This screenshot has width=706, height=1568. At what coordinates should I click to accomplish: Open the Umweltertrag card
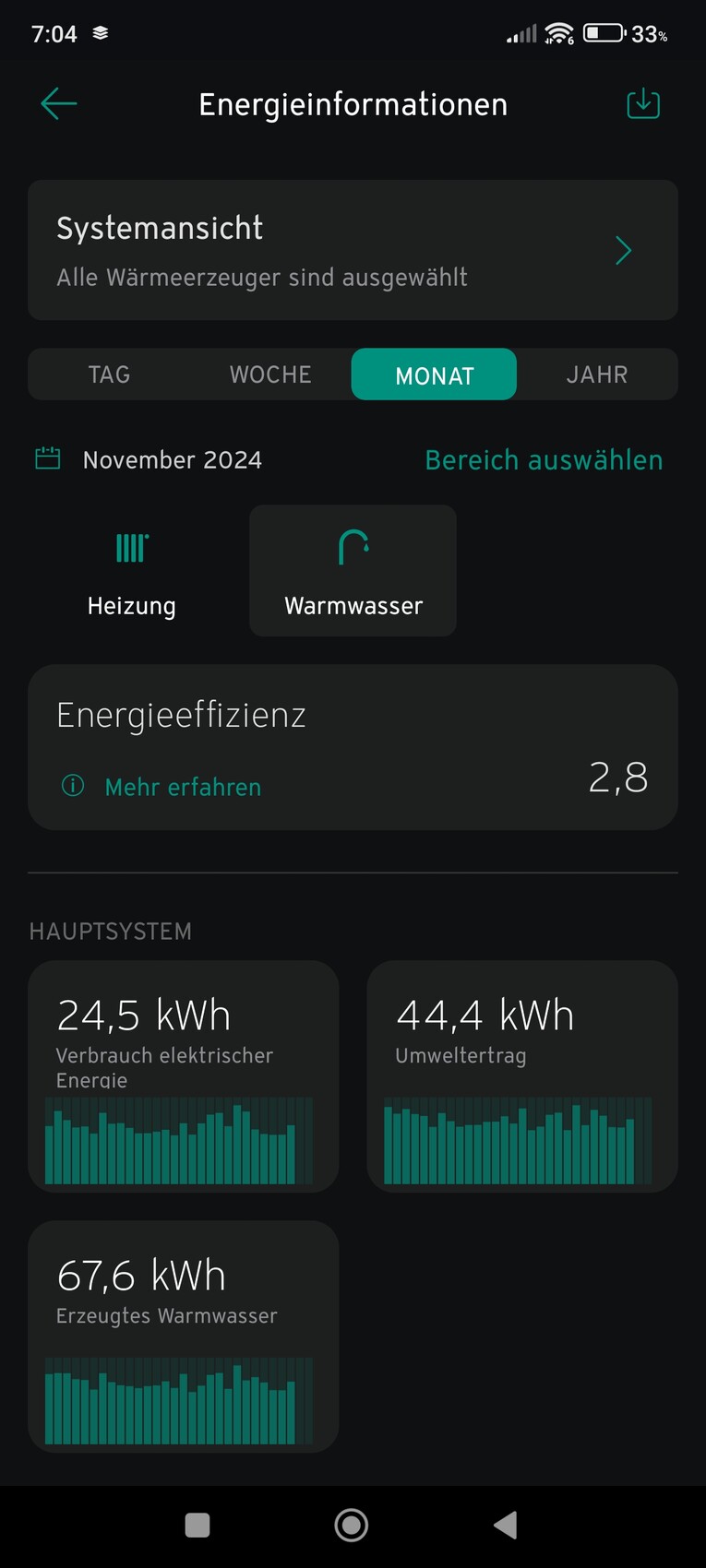(522, 1076)
